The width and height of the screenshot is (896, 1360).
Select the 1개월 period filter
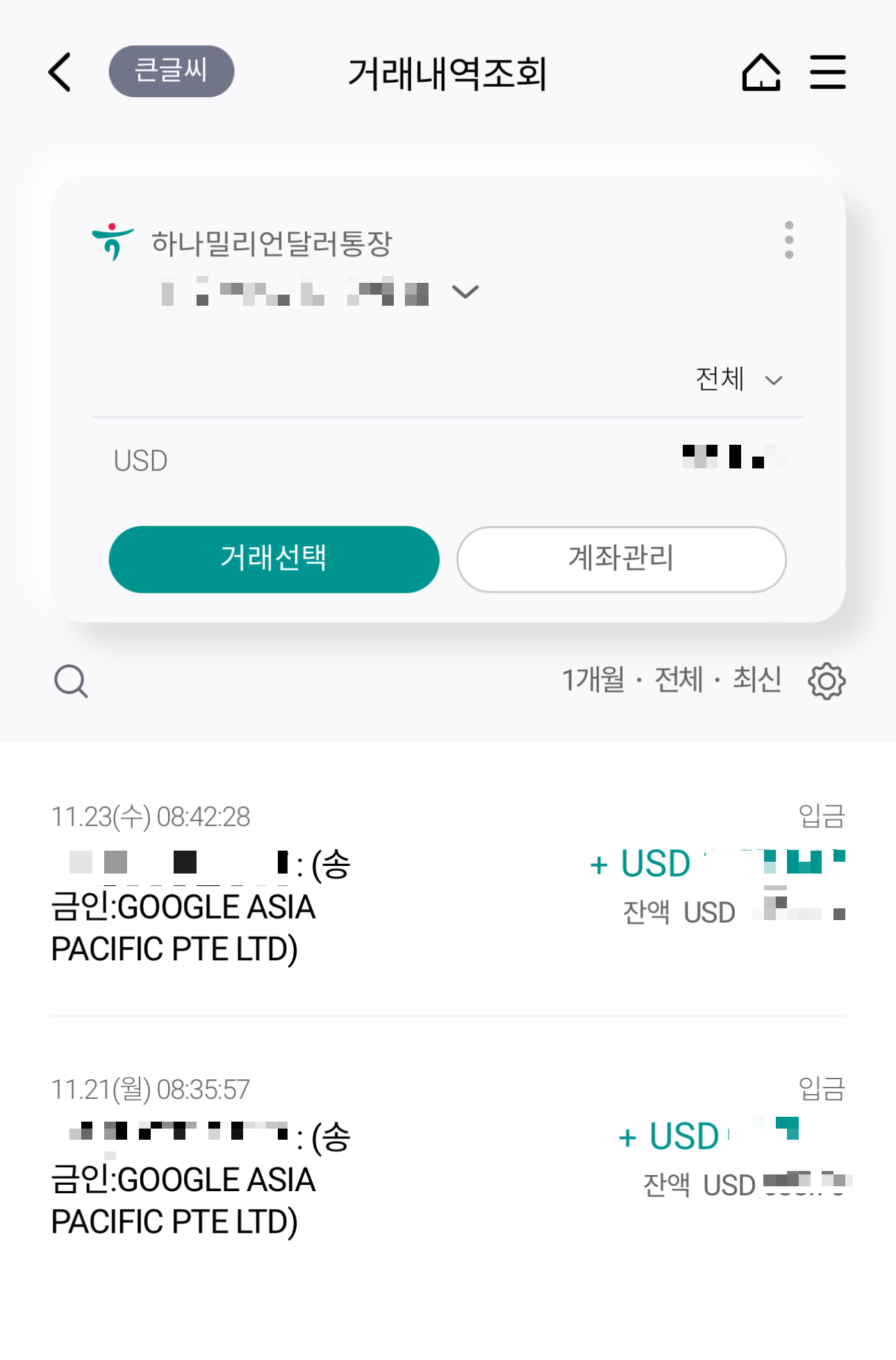592,680
